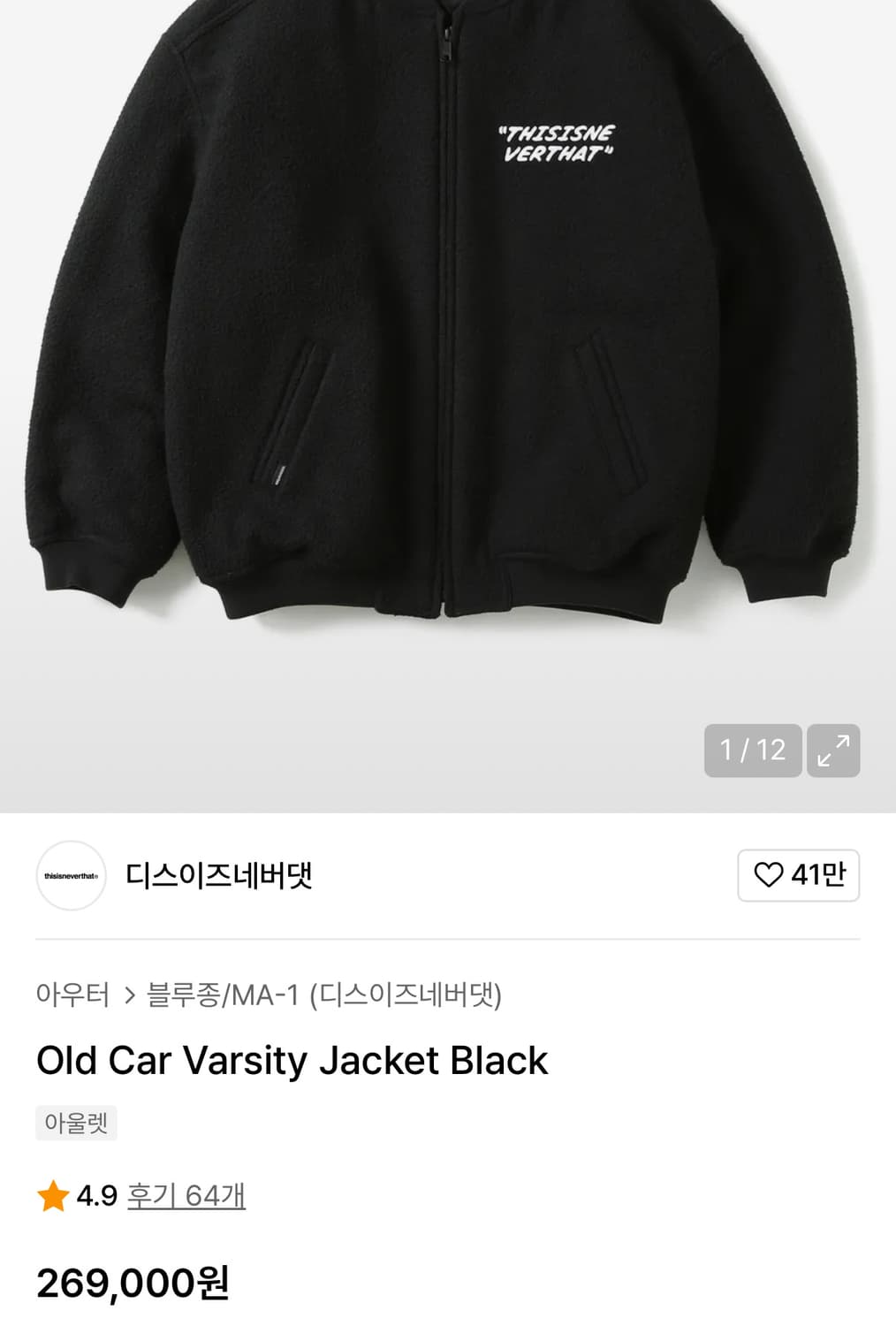Viewport: 896px width, 1326px height.
Task: Open the 후기 64개 reviews link
Action: [x=187, y=1200]
